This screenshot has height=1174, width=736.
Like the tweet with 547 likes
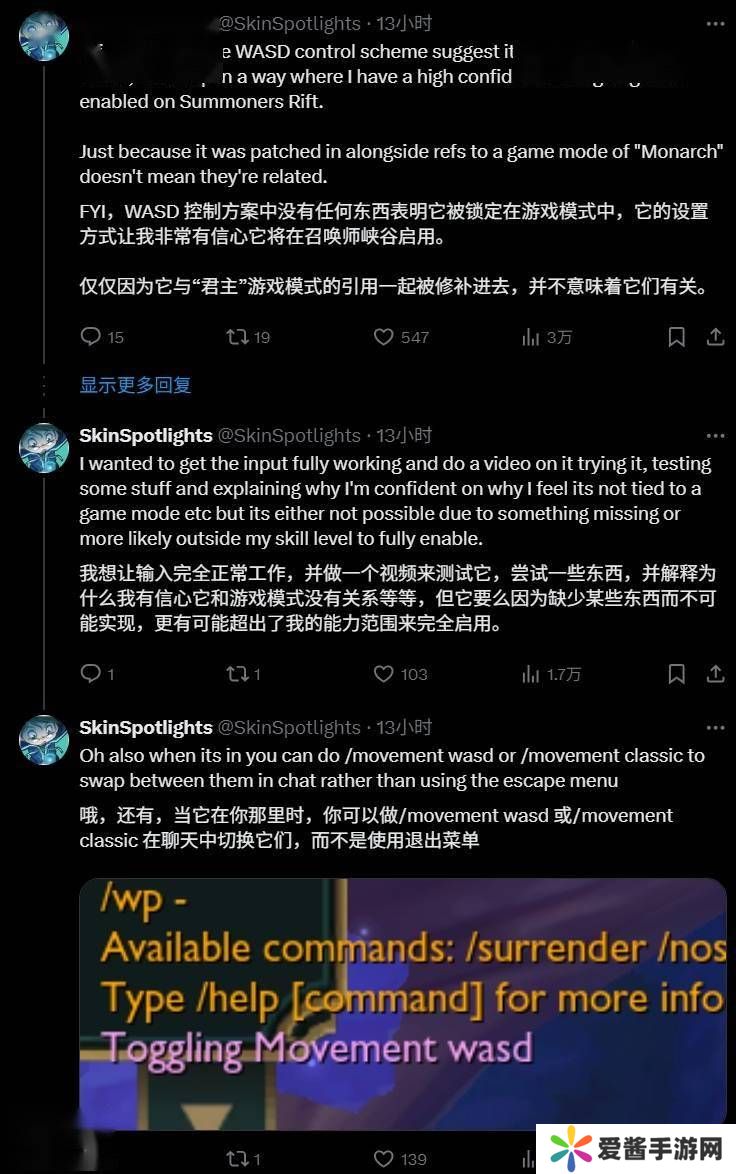click(x=384, y=338)
